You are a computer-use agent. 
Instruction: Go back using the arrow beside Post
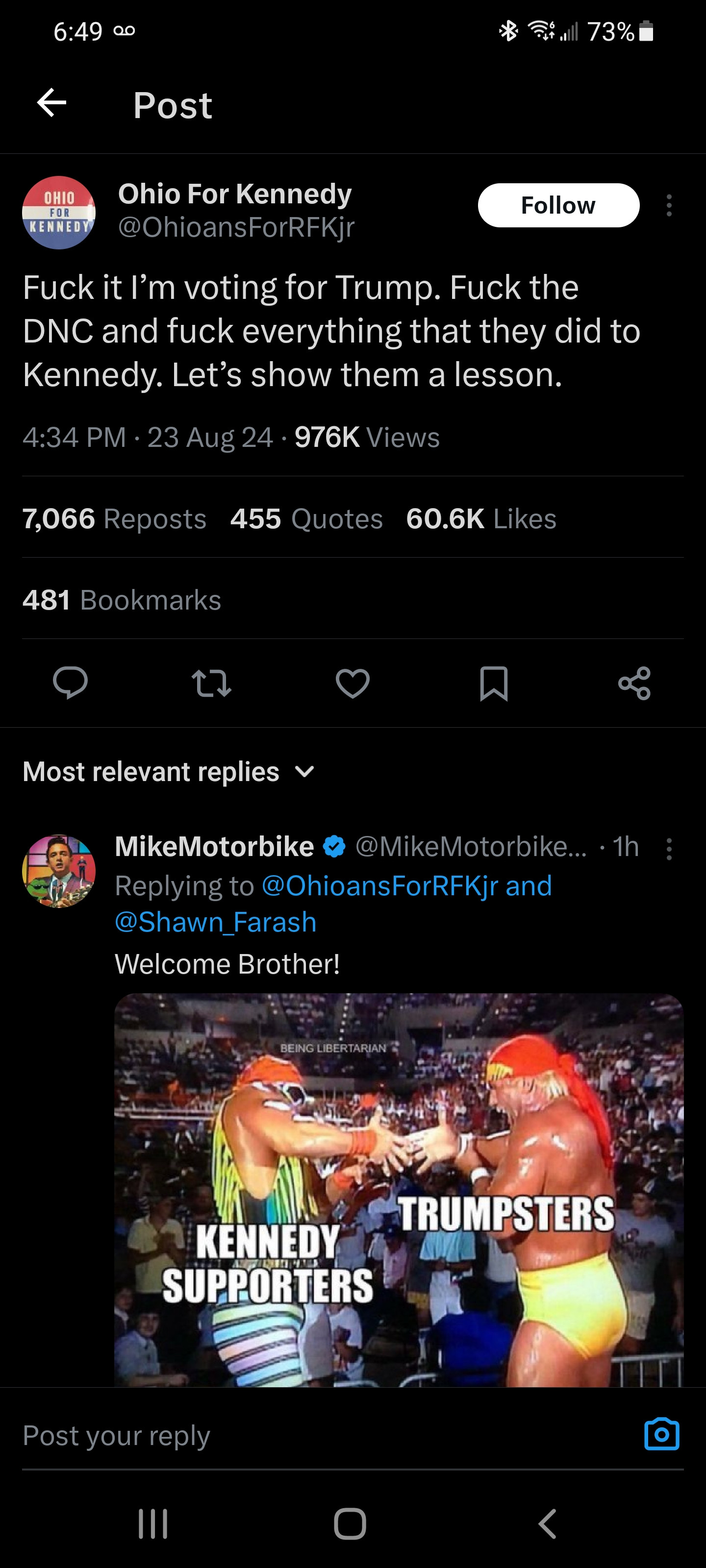pos(52,103)
